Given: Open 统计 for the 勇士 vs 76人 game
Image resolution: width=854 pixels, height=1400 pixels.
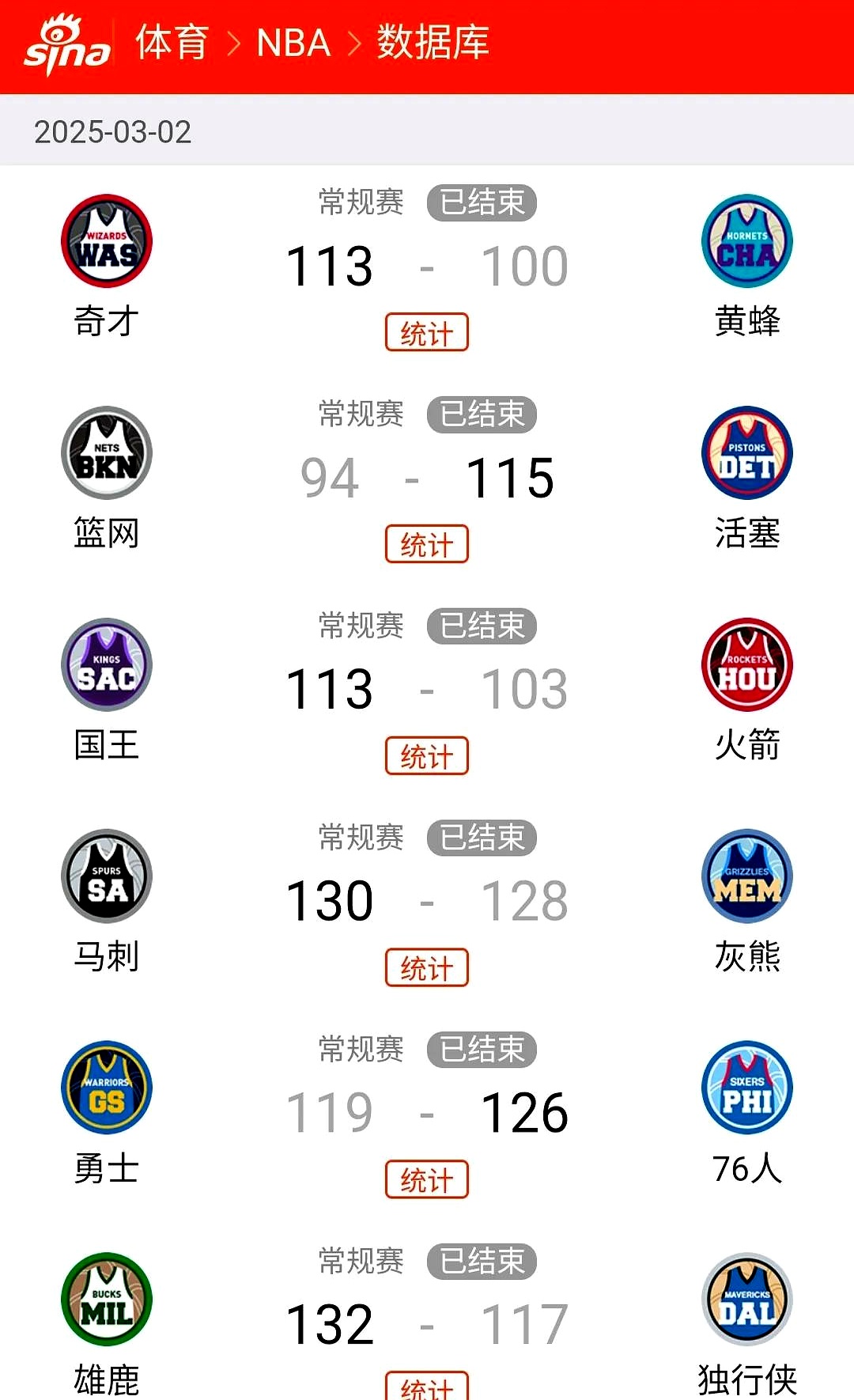Looking at the screenshot, I should pyautogui.click(x=426, y=1179).
